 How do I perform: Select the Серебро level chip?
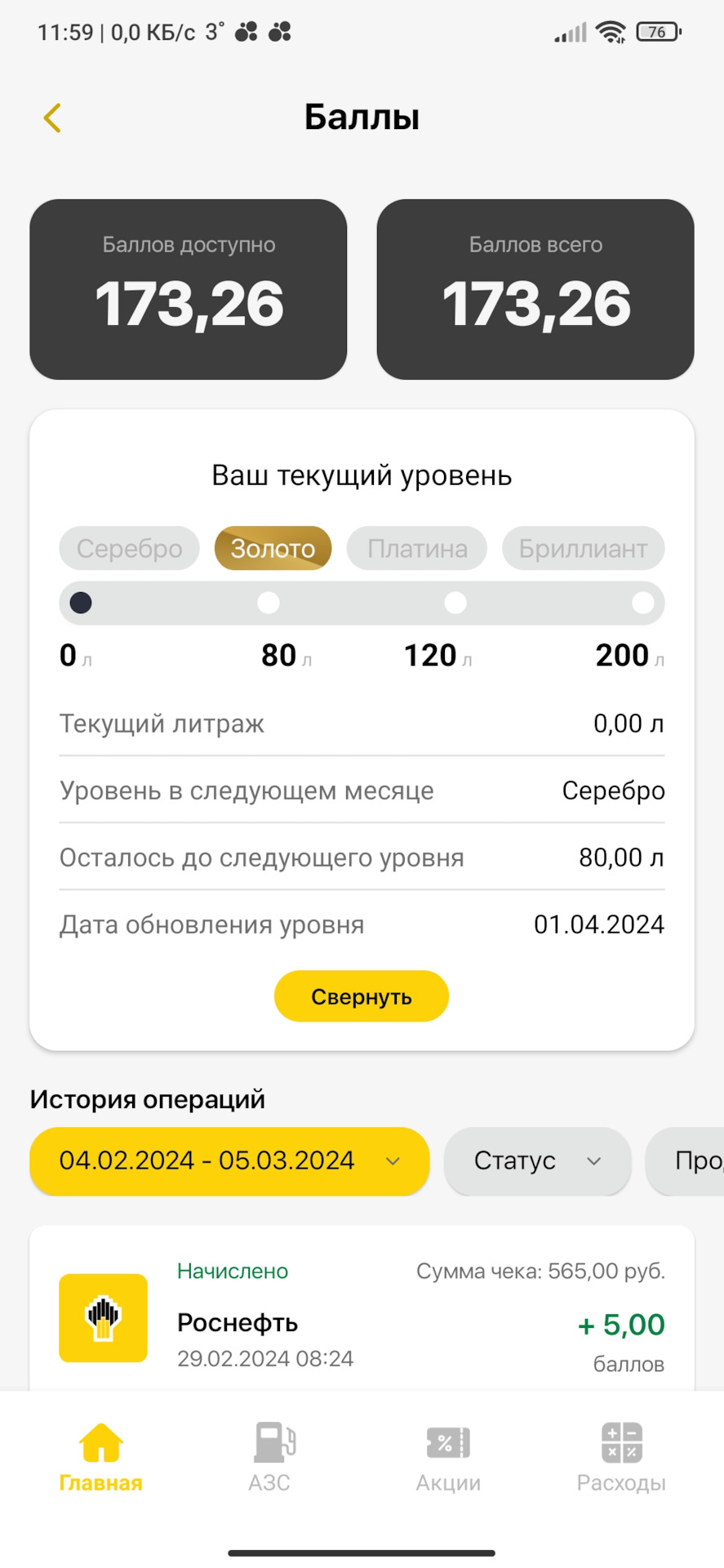click(x=129, y=549)
